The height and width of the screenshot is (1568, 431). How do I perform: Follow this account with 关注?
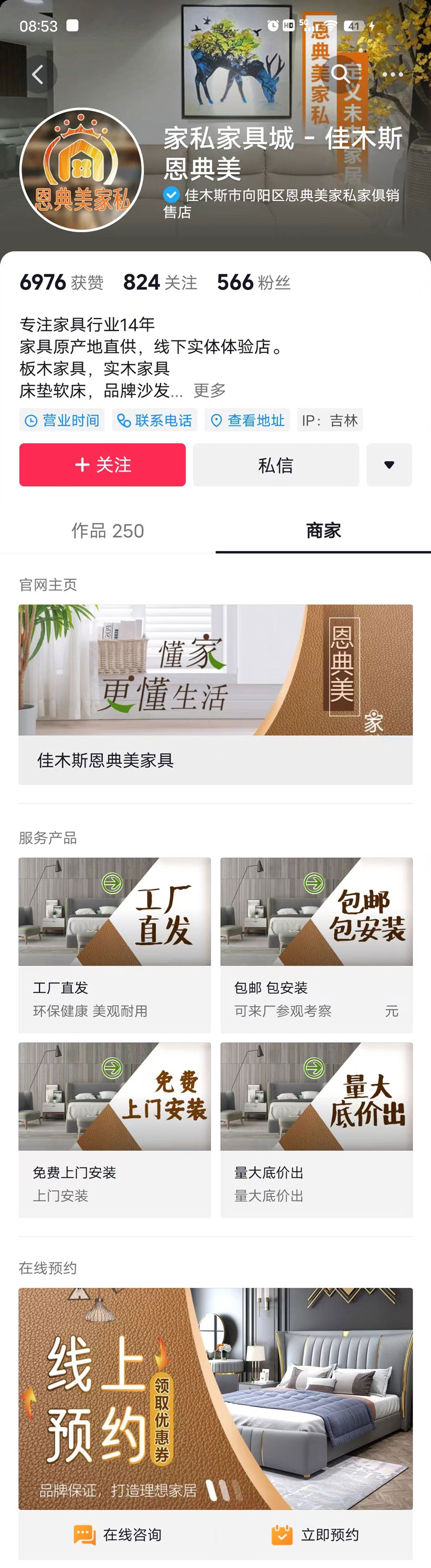(102, 464)
